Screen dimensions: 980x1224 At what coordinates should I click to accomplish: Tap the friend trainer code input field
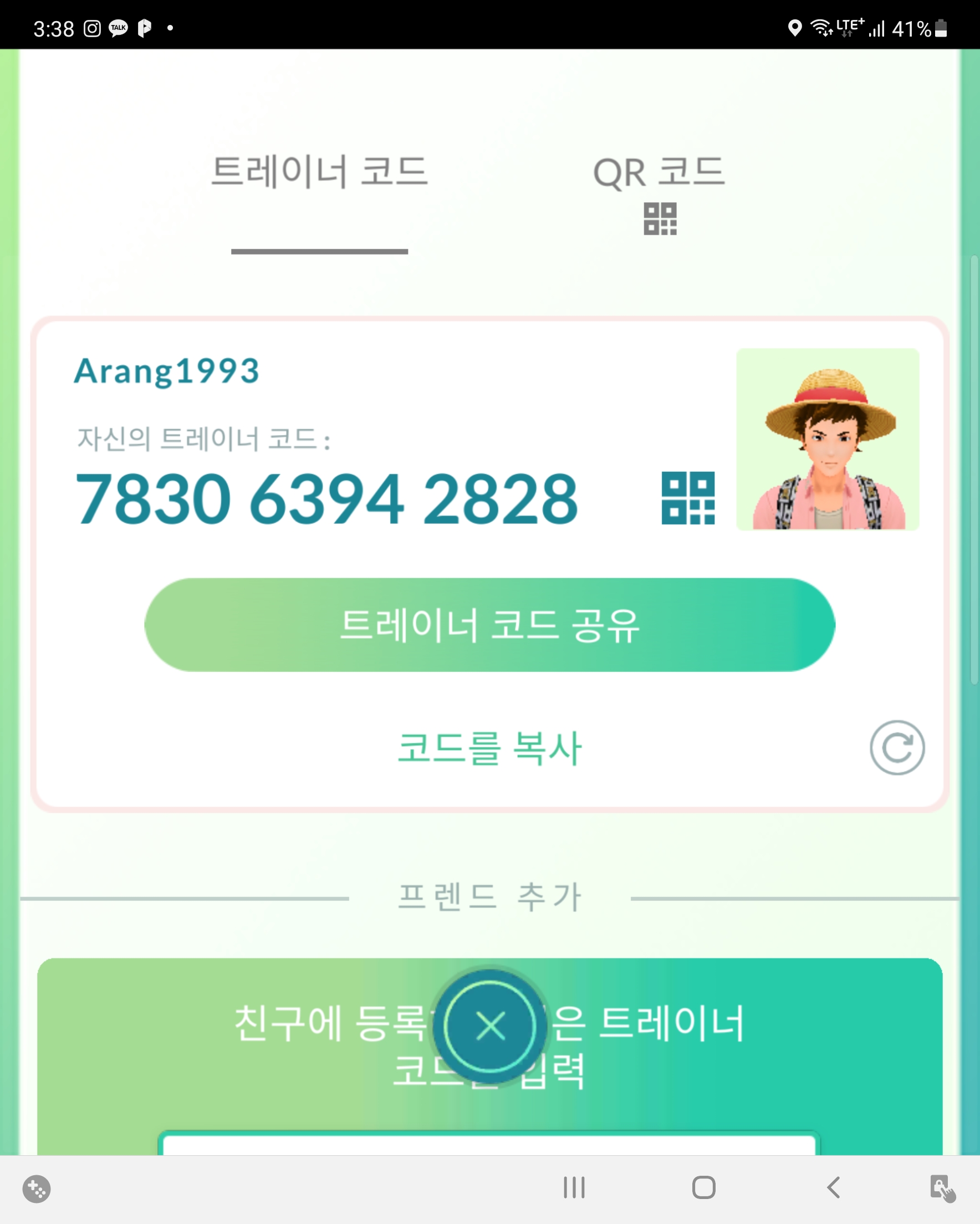click(488, 1144)
